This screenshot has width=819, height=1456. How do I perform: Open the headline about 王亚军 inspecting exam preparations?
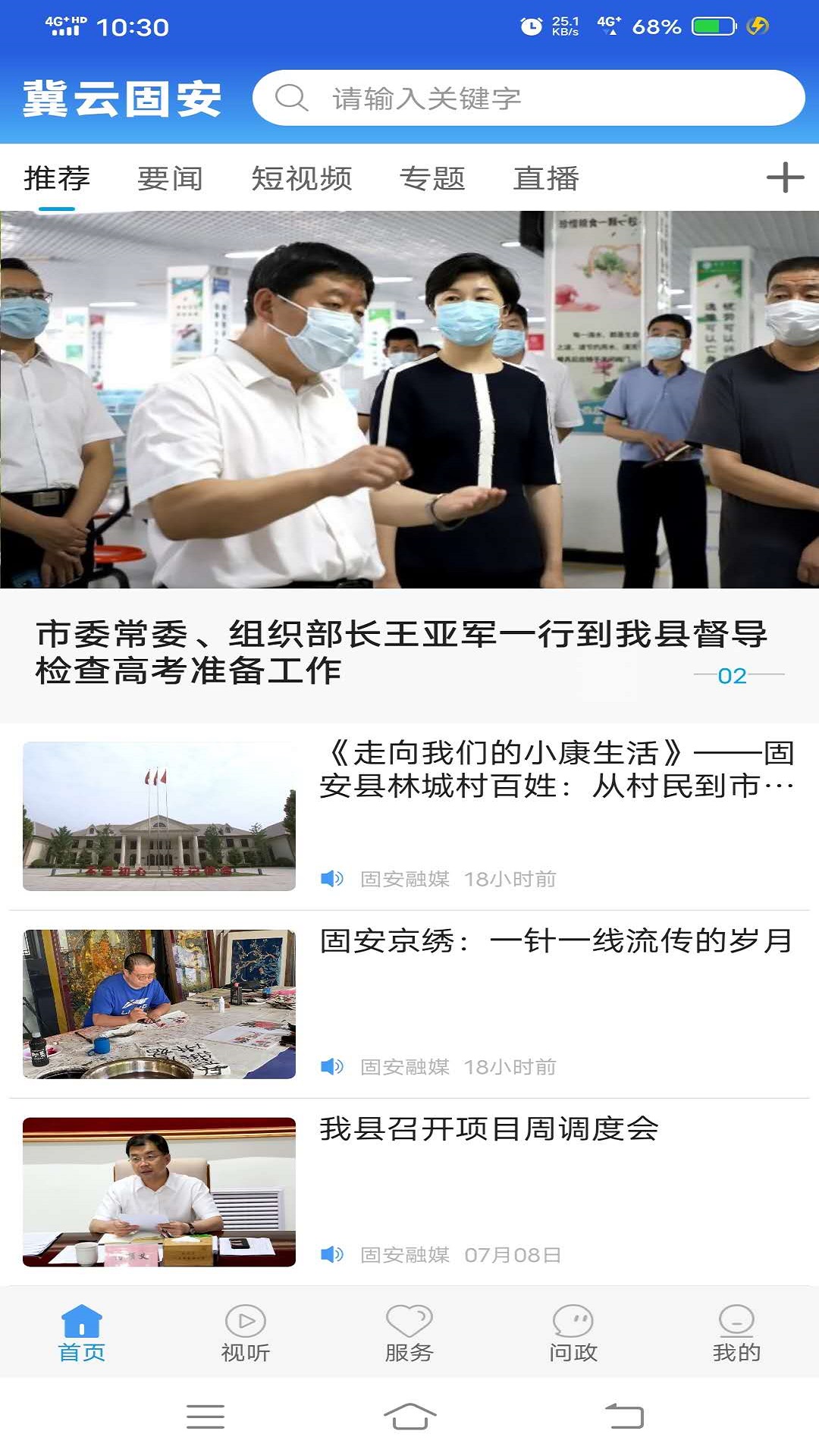coord(402,652)
